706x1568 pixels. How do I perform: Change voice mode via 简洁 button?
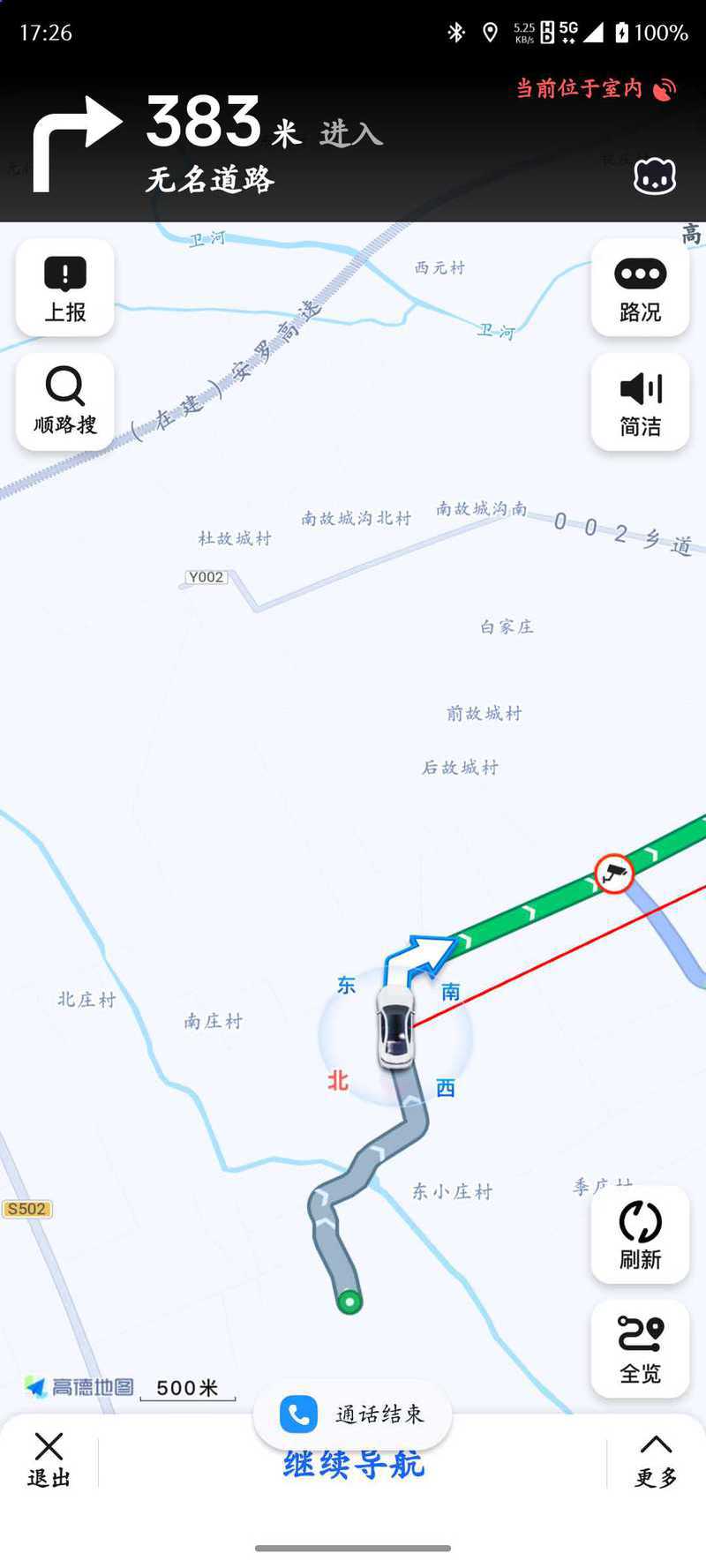[x=640, y=401]
